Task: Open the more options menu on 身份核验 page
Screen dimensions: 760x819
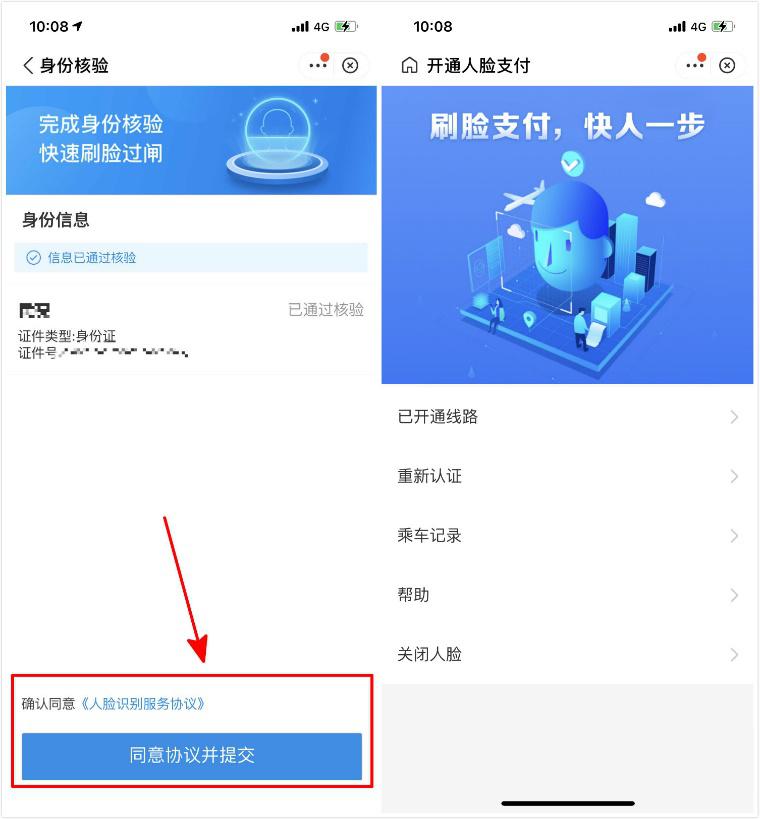Action: (x=318, y=65)
